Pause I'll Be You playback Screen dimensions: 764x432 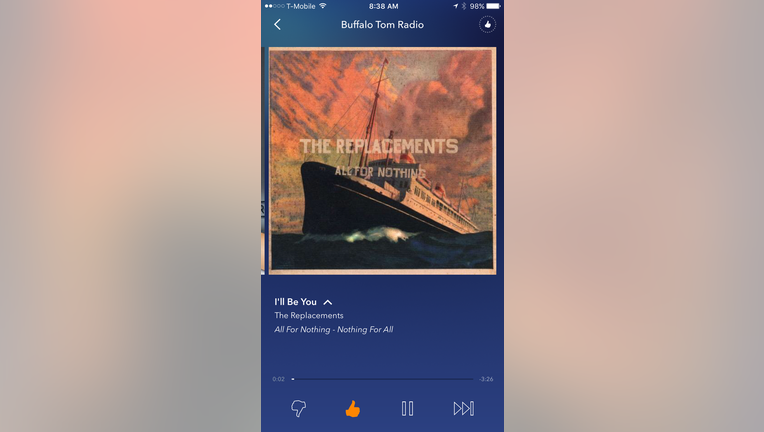click(407, 408)
